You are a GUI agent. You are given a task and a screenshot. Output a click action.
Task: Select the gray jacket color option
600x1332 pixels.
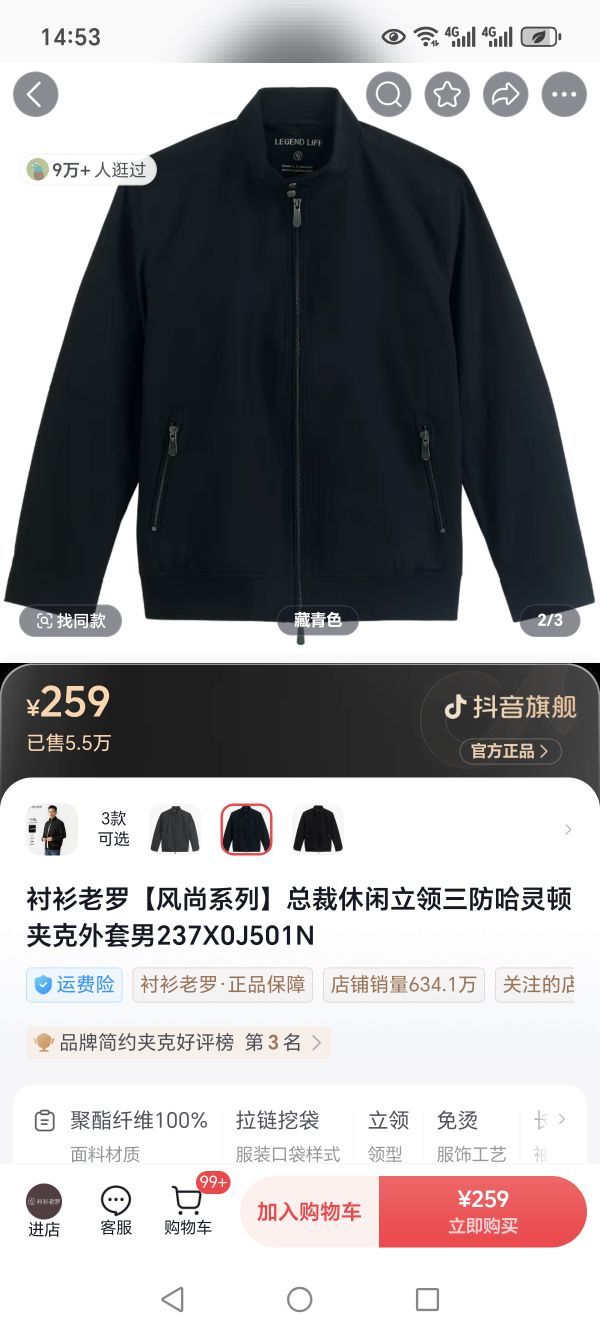pyautogui.click(x=175, y=829)
